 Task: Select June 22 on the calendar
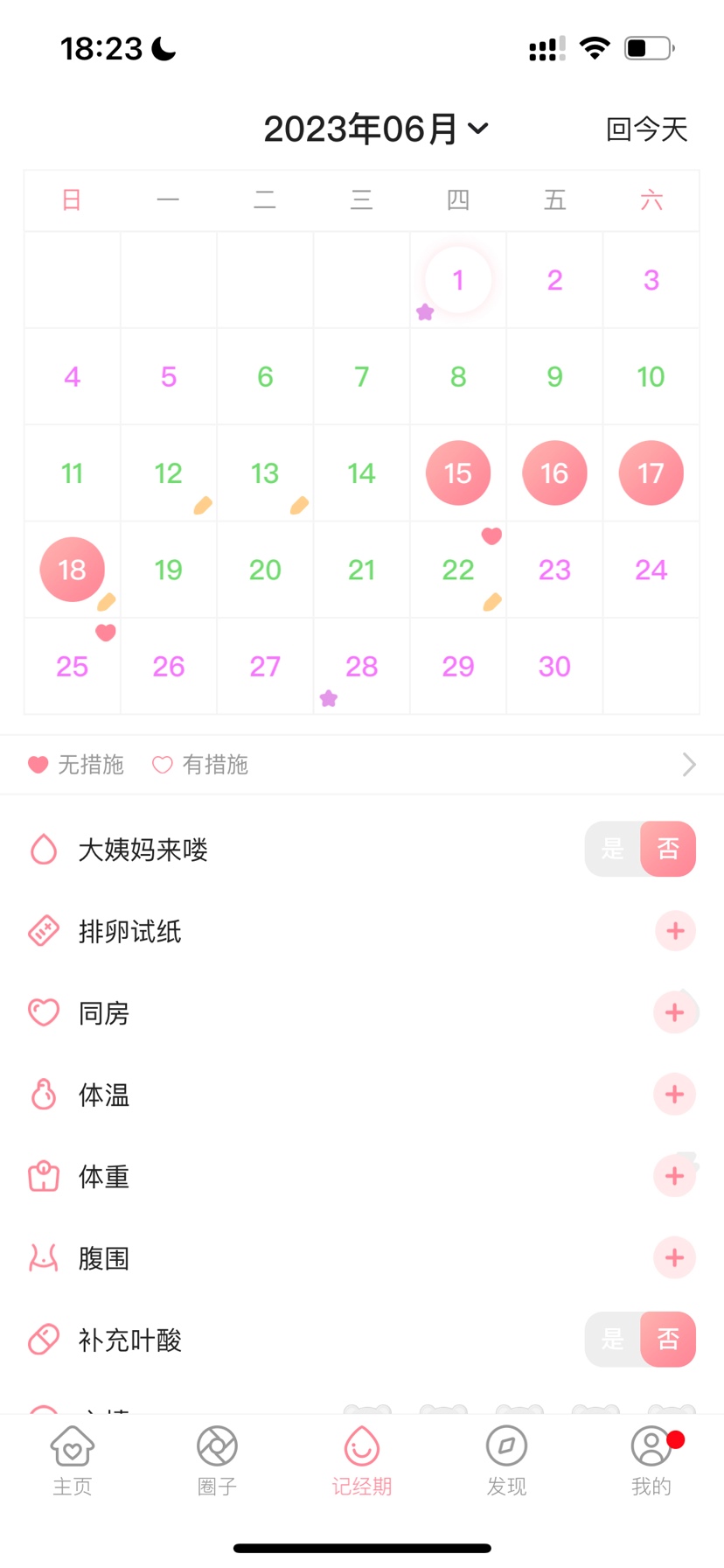point(458,570)
